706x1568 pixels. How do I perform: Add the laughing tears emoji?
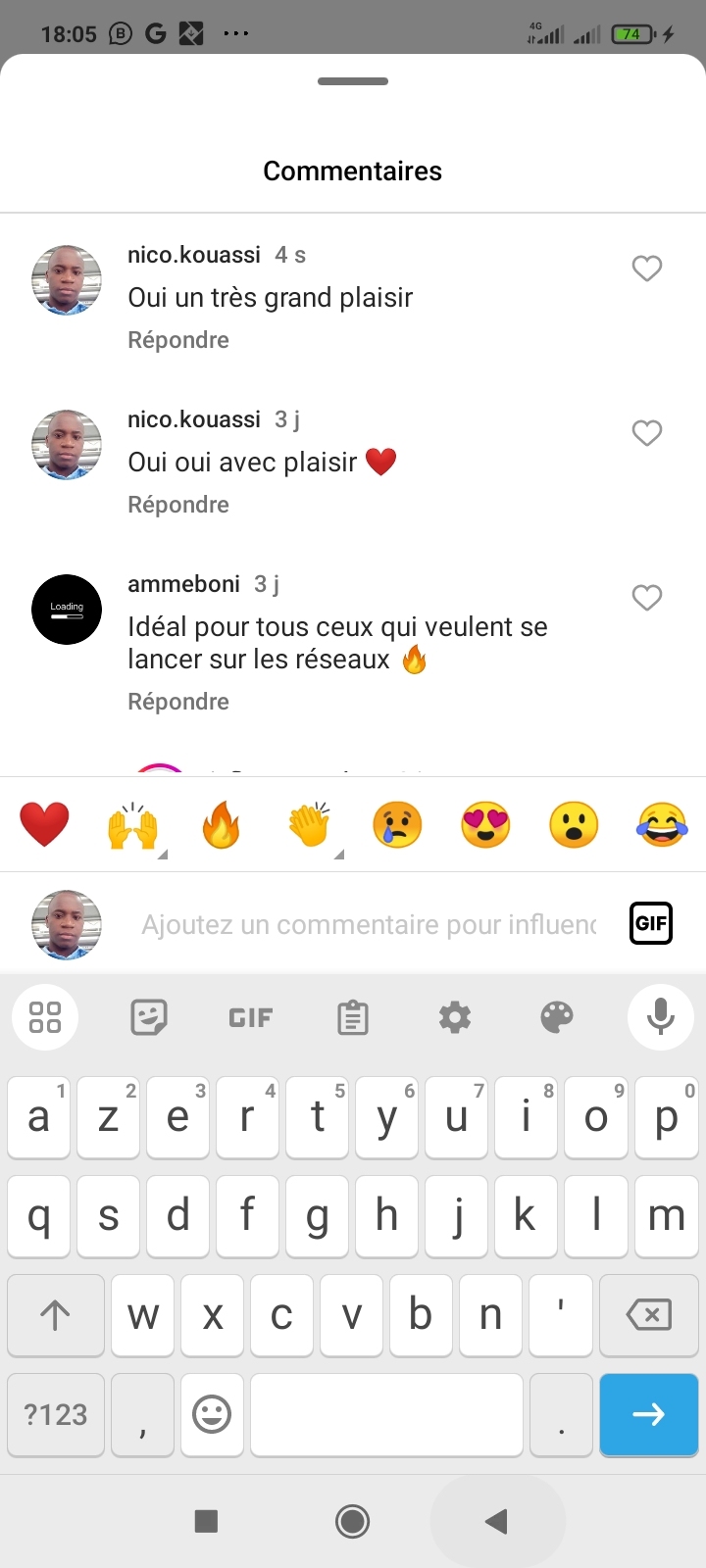pyautogui.click(x=662, y=824)
